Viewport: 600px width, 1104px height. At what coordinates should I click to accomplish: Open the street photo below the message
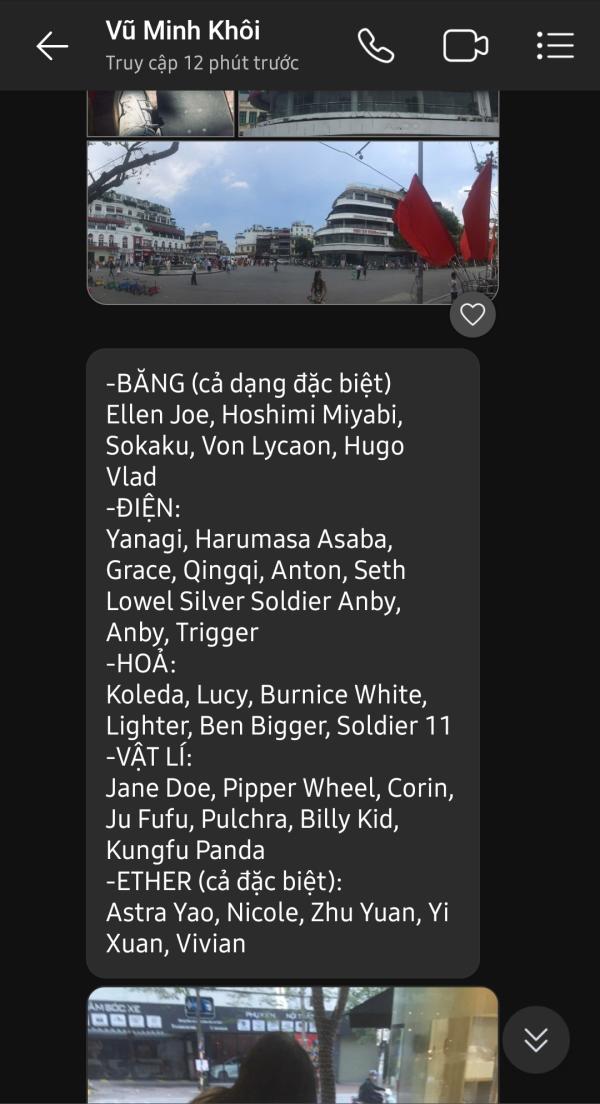pyautogui.click(x=292, y=1045)
